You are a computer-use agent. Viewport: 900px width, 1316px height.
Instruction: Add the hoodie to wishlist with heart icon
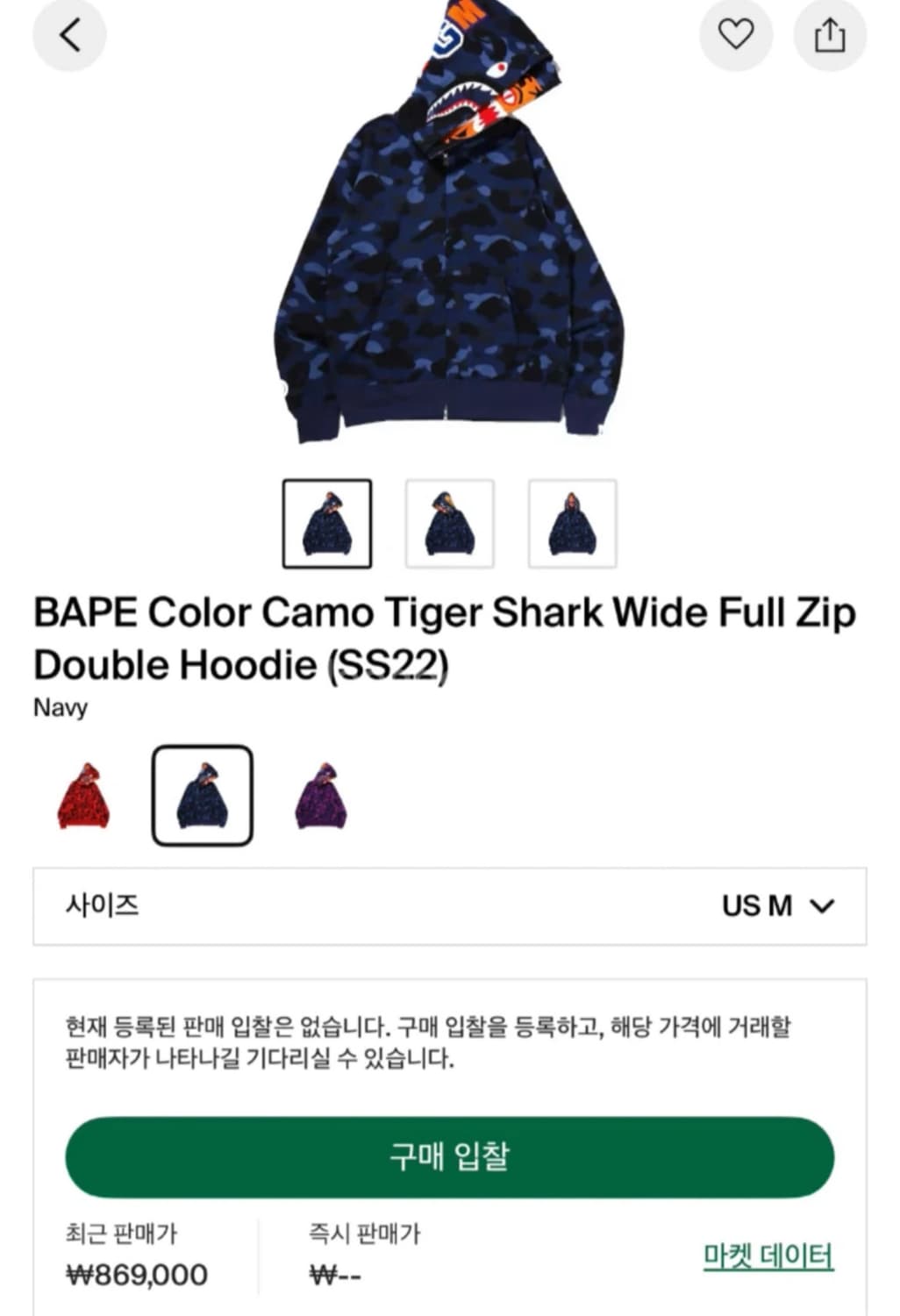click(x=736, y=35)
